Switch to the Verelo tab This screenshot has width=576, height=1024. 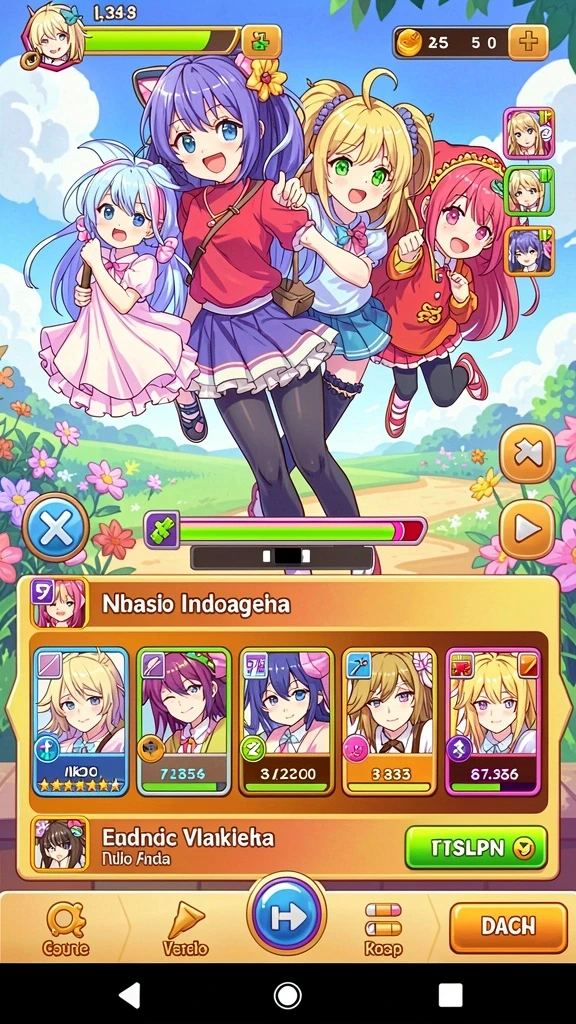(185, 930)
